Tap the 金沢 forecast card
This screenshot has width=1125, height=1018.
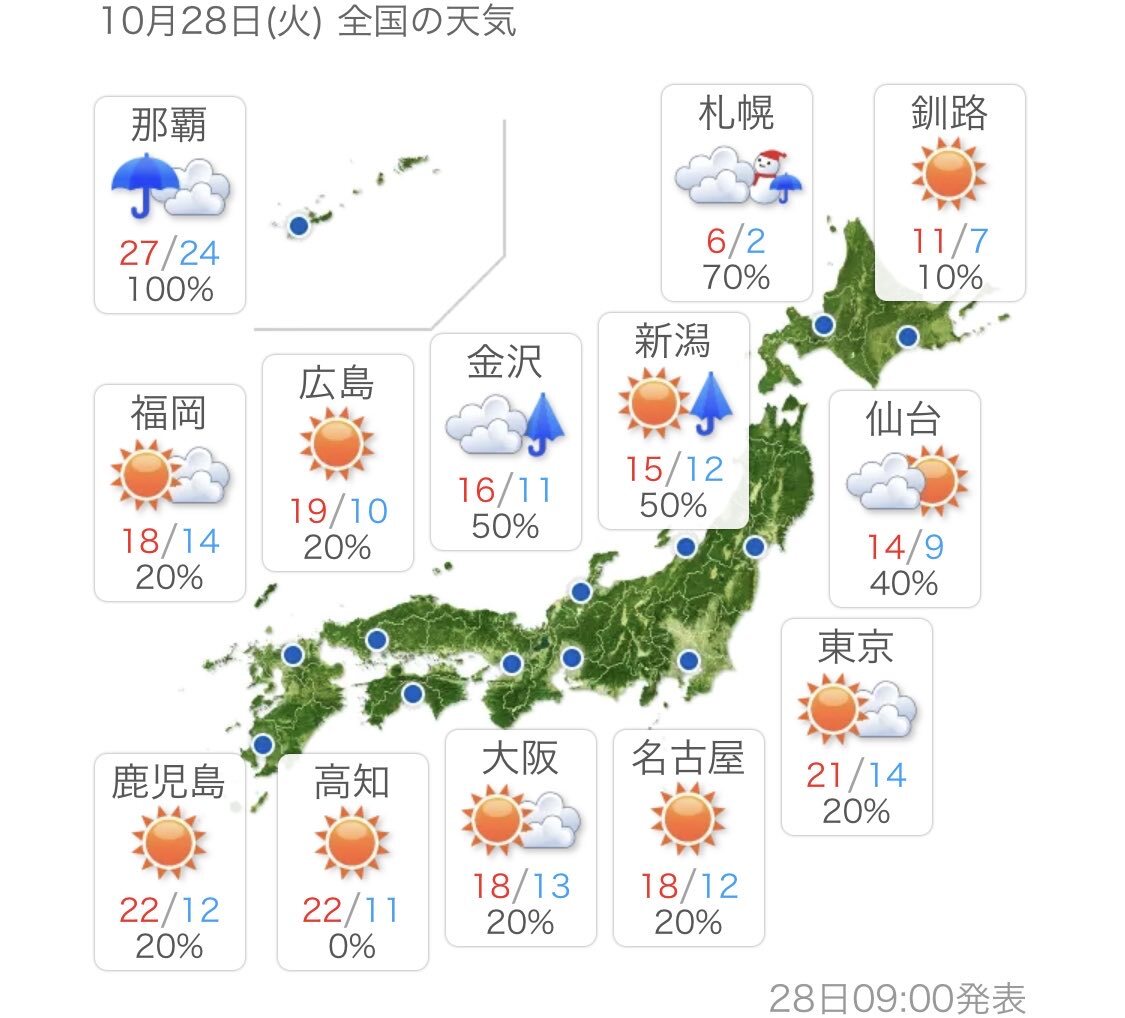tap(505, 441)
